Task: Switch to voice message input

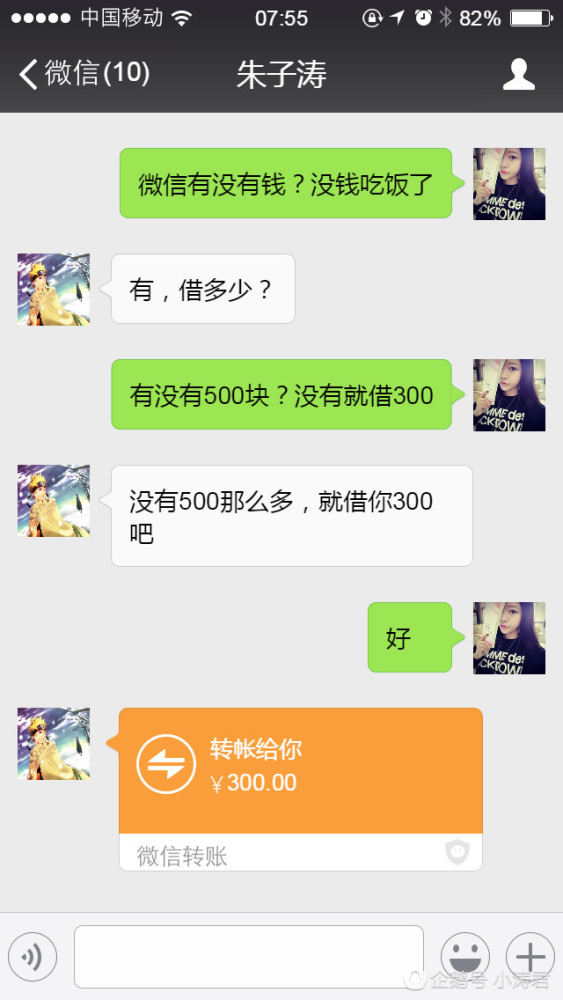Action: tap(33, 957)
